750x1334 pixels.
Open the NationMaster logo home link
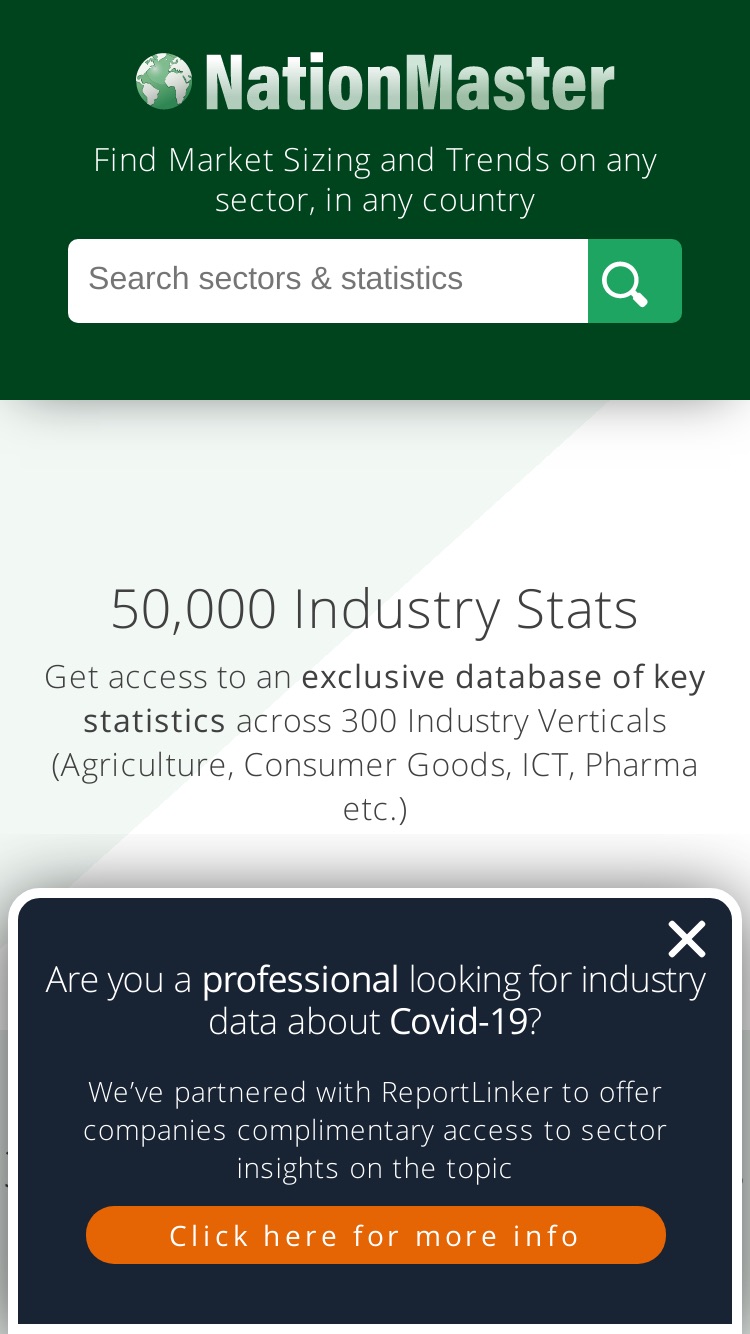click(x=375, y=82)
